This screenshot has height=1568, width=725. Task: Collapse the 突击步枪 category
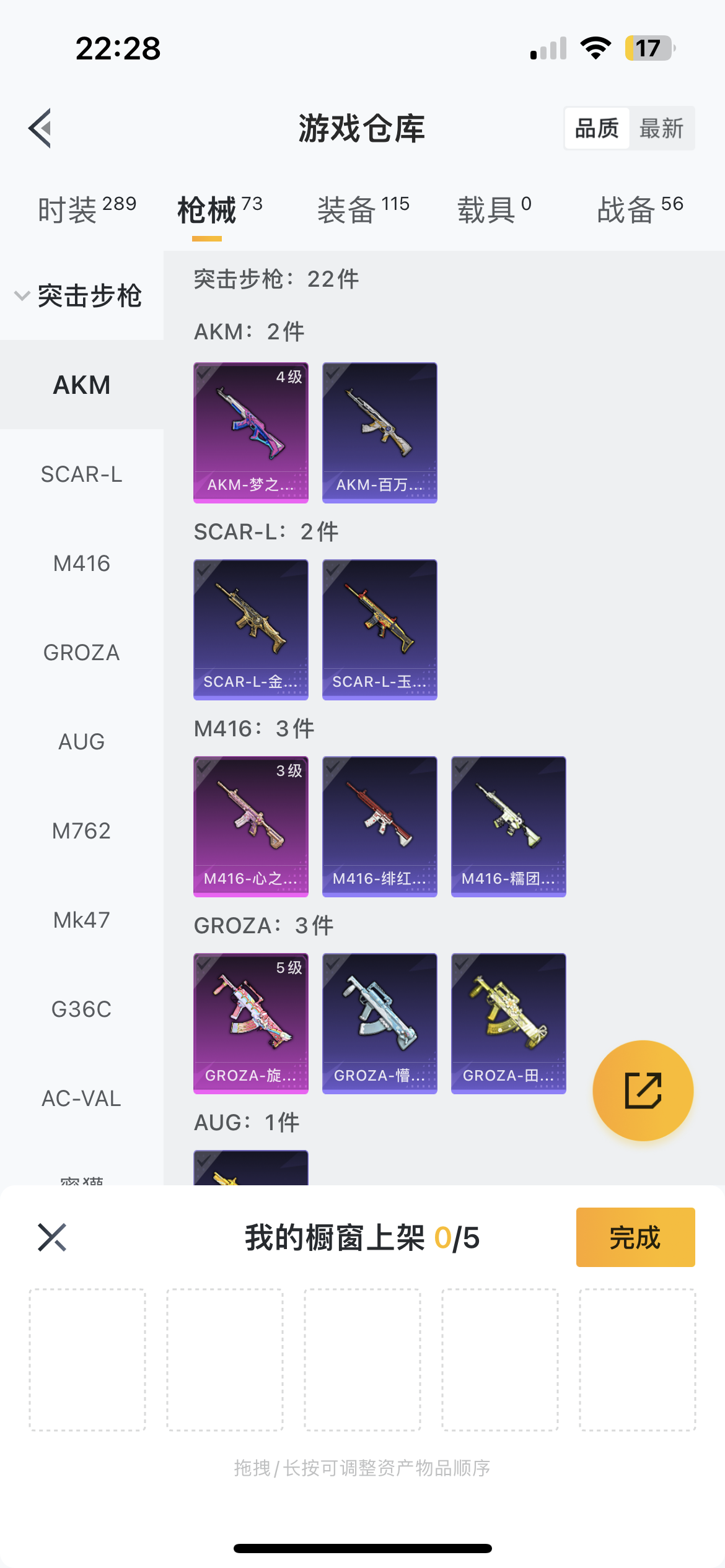click(x=79, y=295)
